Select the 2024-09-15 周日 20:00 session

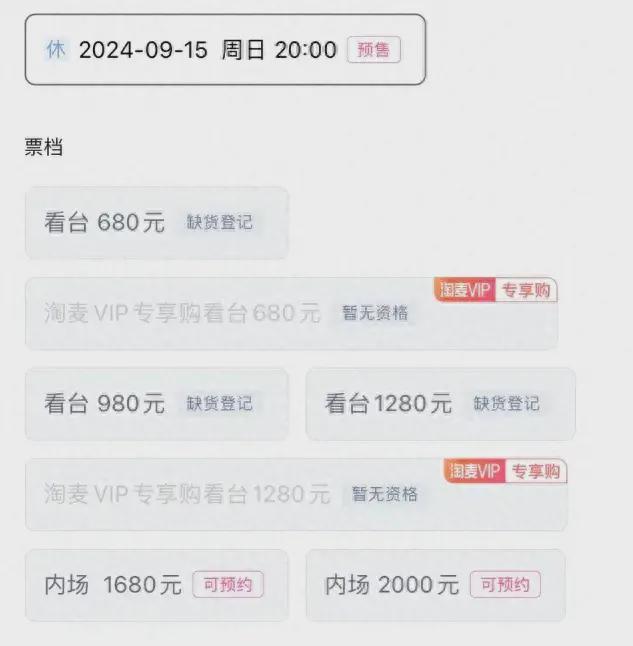225,50
